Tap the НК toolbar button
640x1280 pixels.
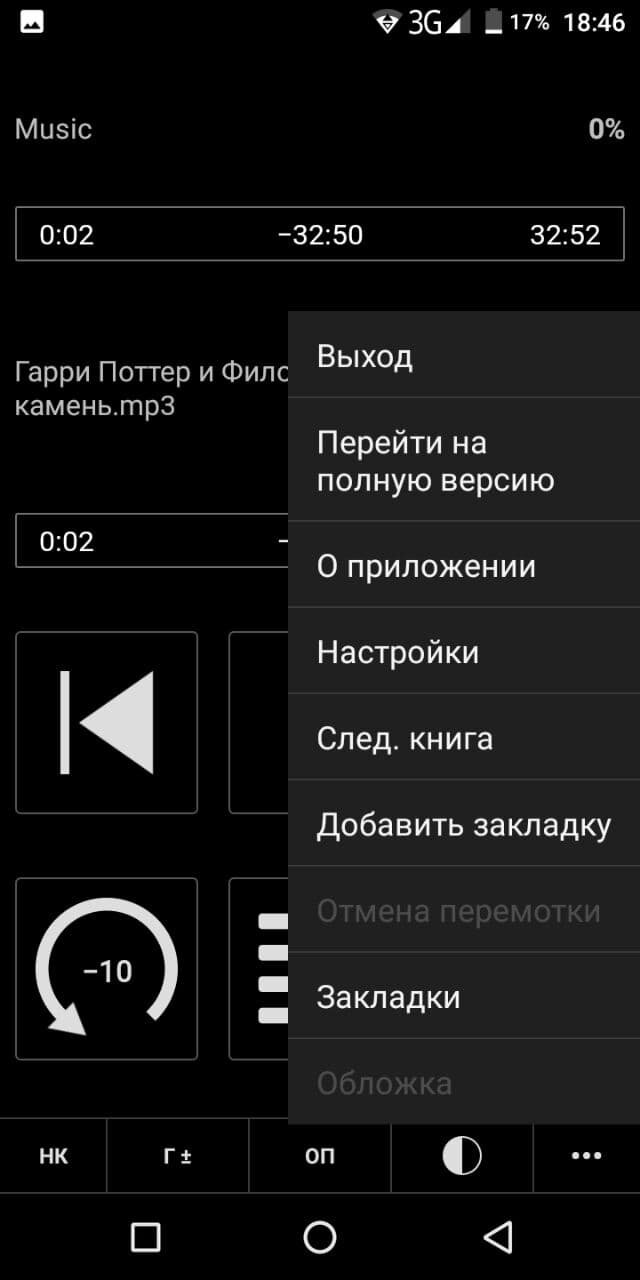click(x=53, y=1156)
